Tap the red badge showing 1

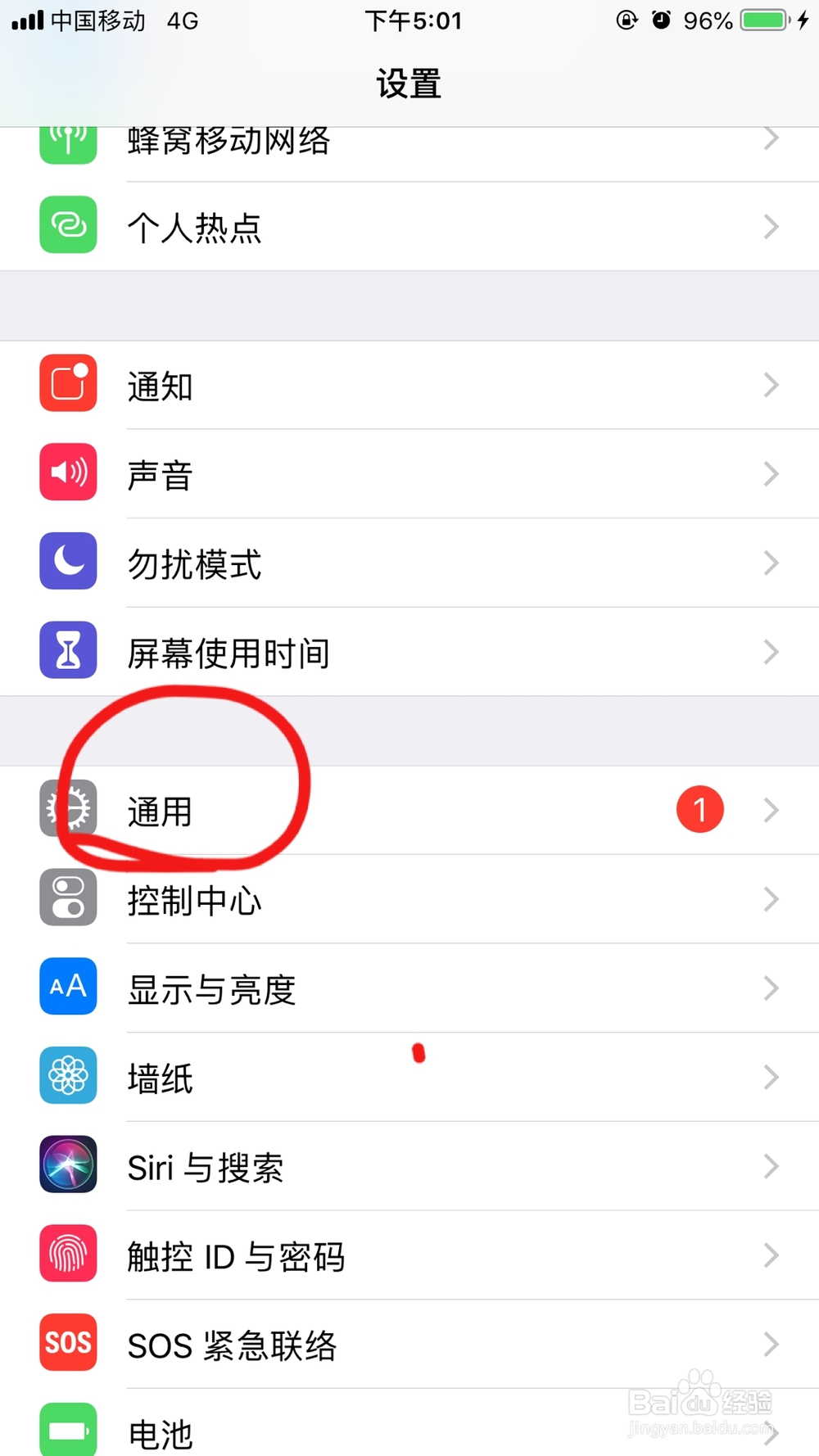699,808
